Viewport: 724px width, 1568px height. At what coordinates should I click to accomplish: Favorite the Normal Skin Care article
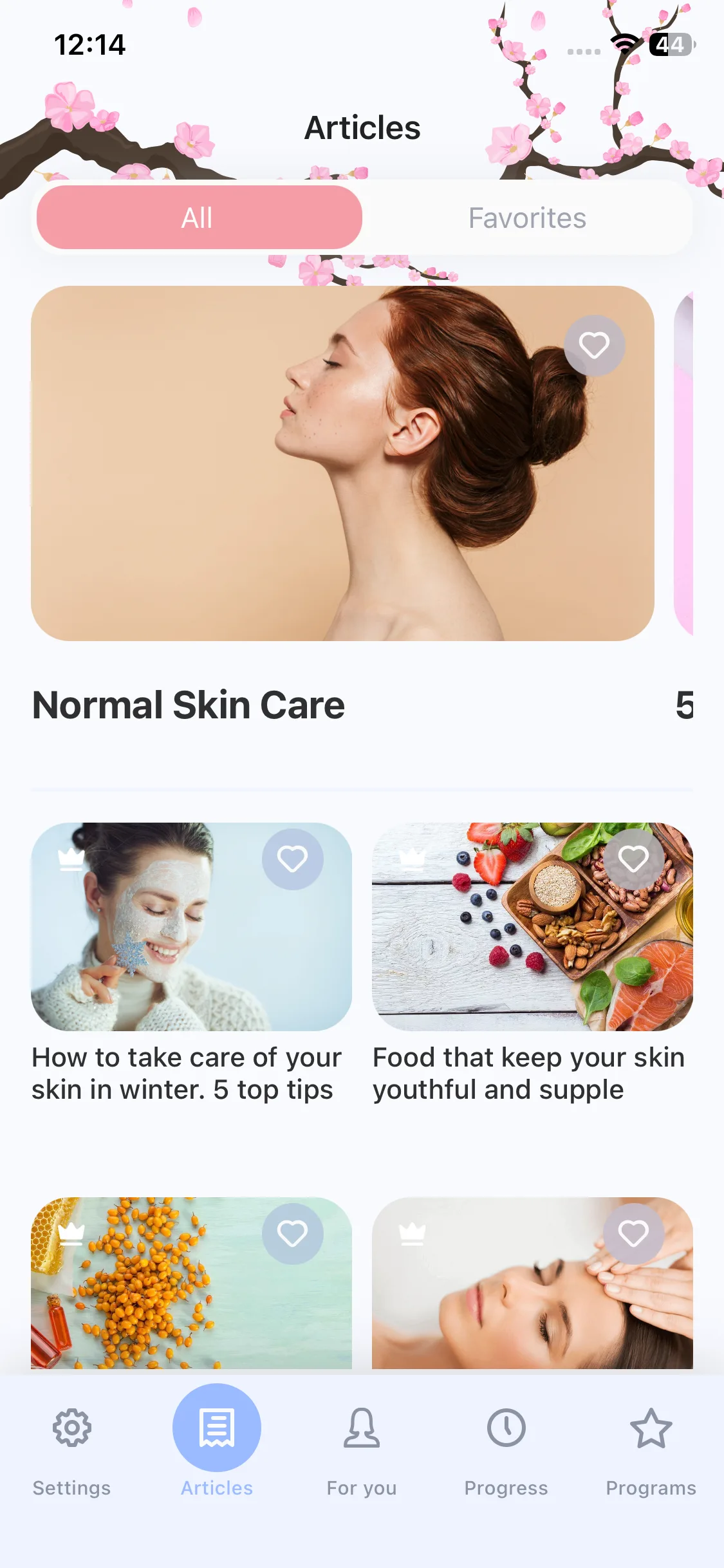(x=594, y=346)
